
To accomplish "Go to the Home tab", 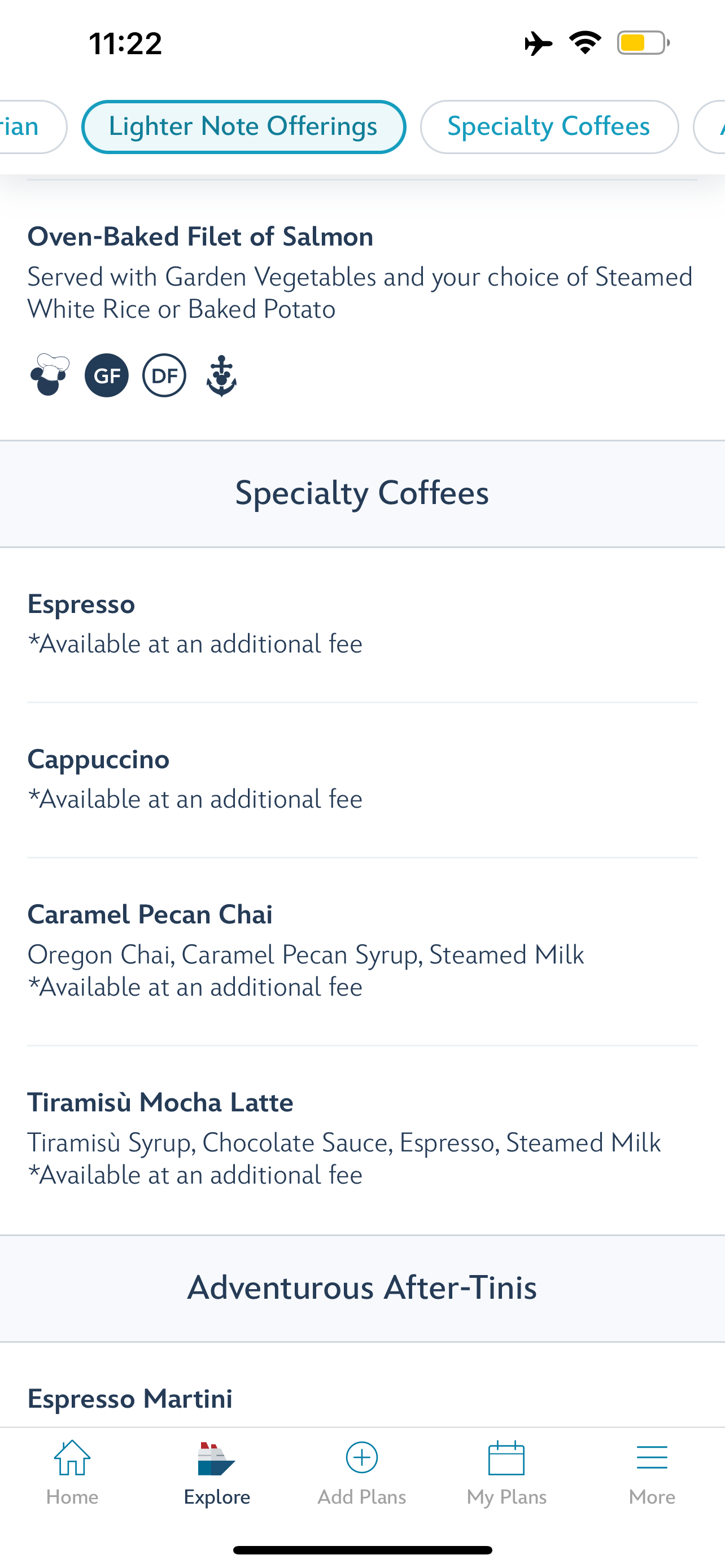I will click(72, 1473).
